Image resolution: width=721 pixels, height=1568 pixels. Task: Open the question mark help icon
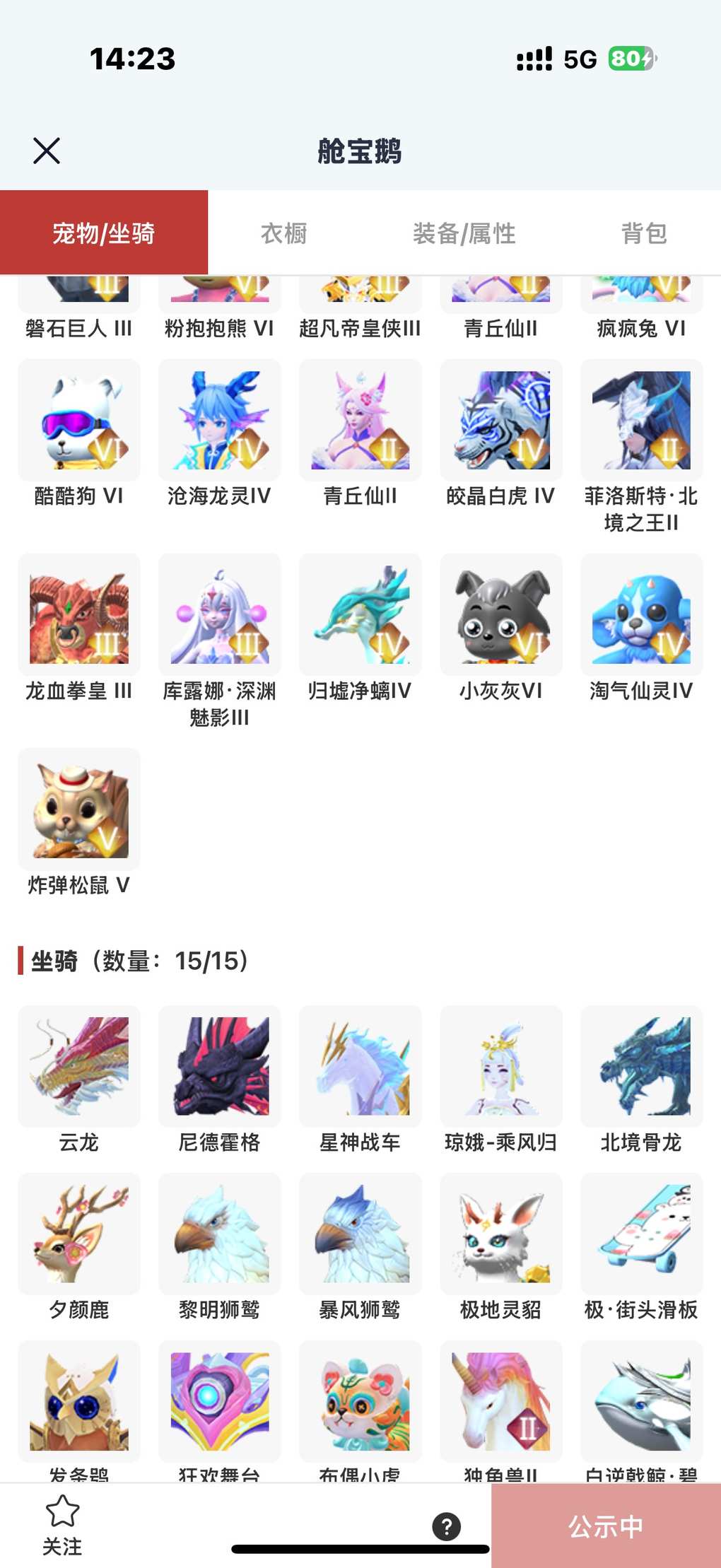[446, 1526]
